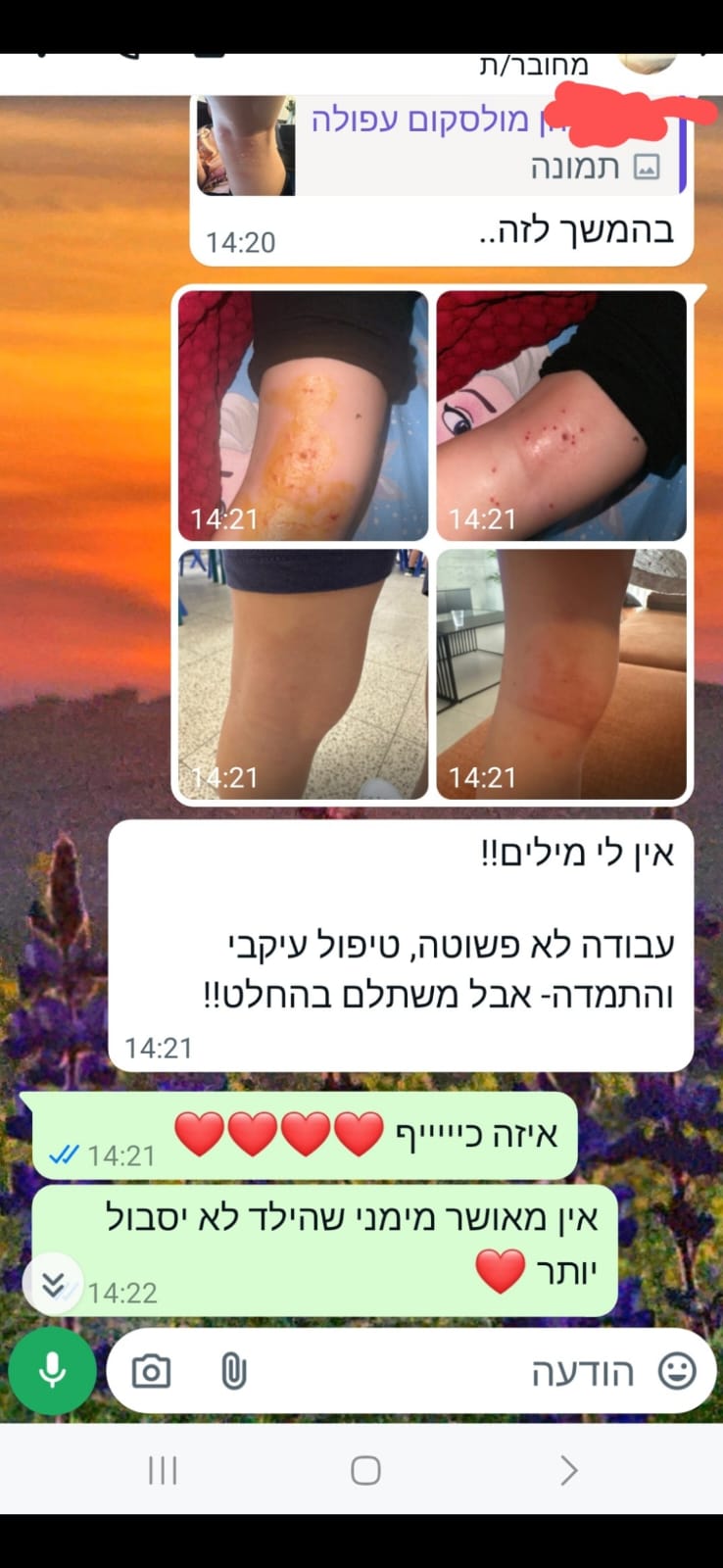Open the camera from message bar

pos(151,1371)
